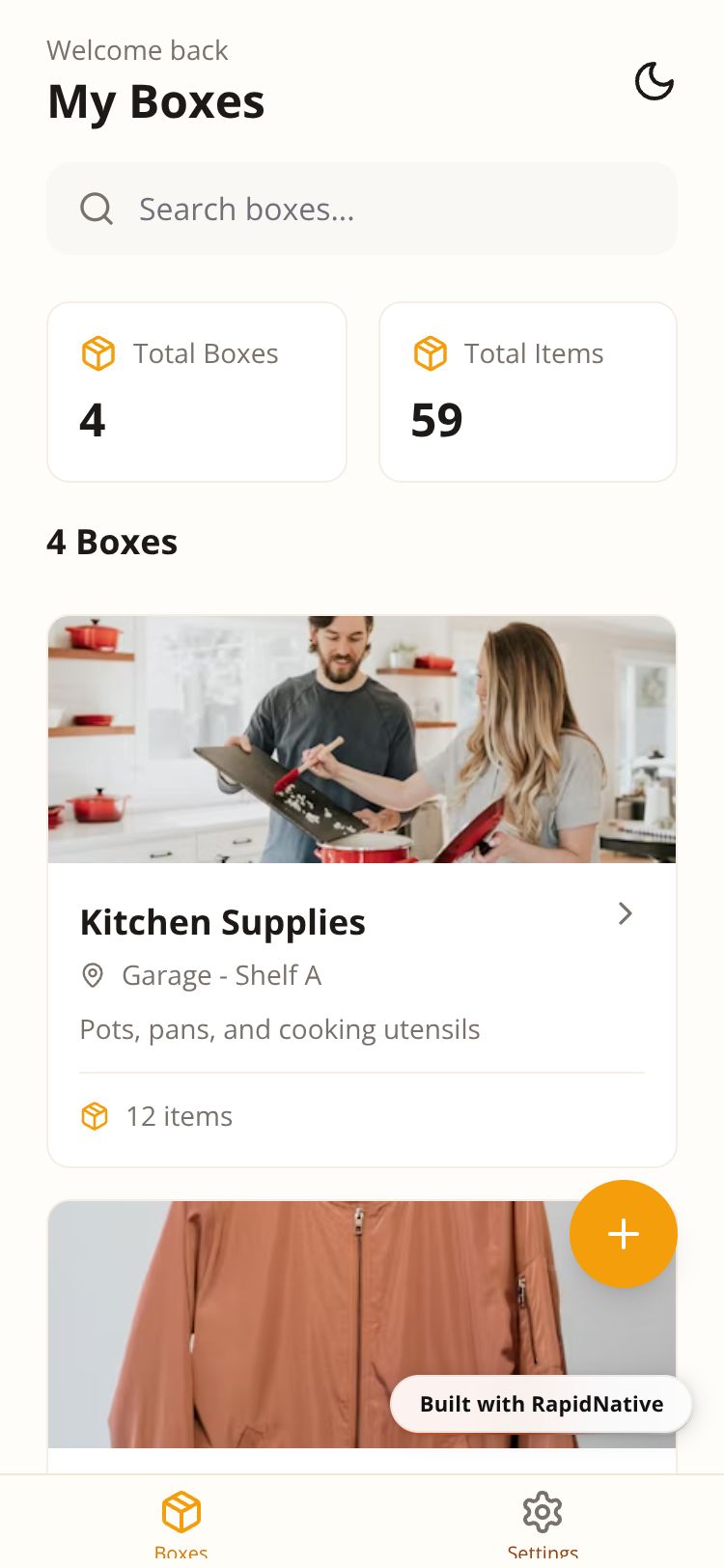Viewport: 724px width, 1568px height.
Task: Select the Boxes tab
Action: coord(181,1524)
